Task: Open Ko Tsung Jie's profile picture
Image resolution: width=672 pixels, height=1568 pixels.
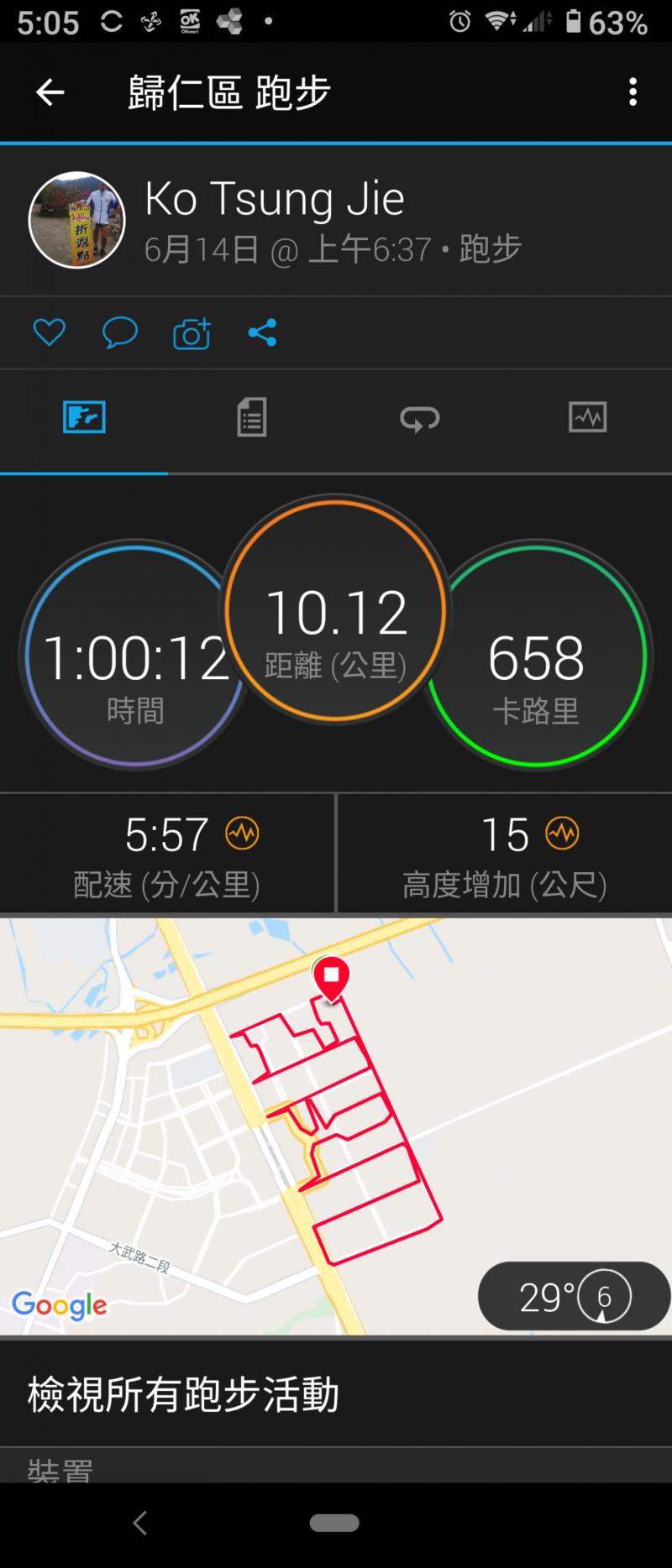Action: [76, 220]
